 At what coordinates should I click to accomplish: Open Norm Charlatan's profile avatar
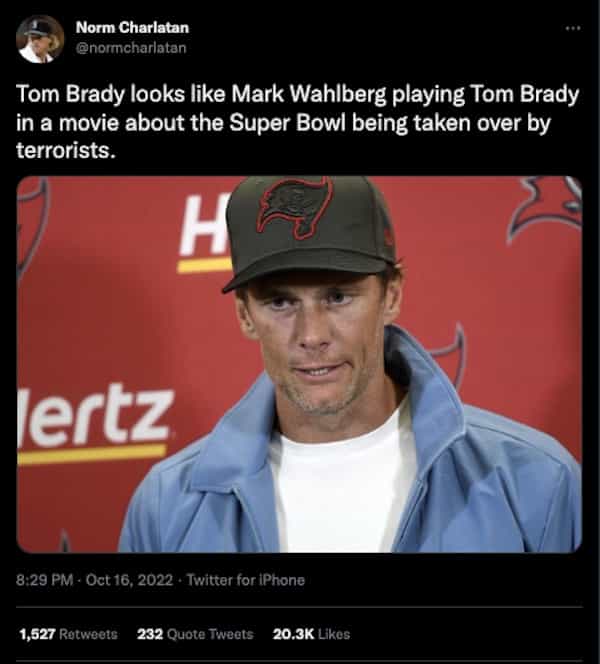pos(40,38)
